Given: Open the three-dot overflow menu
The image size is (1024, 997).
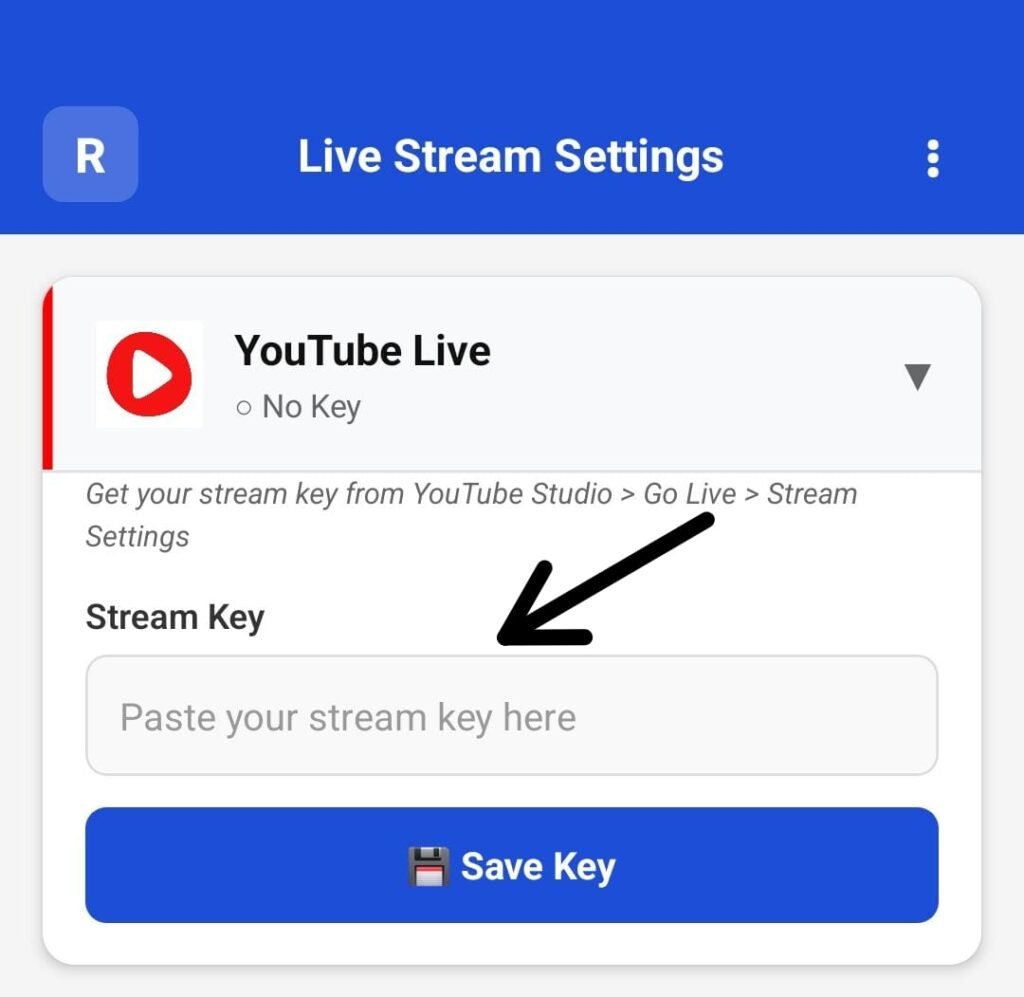Looking at the screenshot, I should [x=932, y=158].
